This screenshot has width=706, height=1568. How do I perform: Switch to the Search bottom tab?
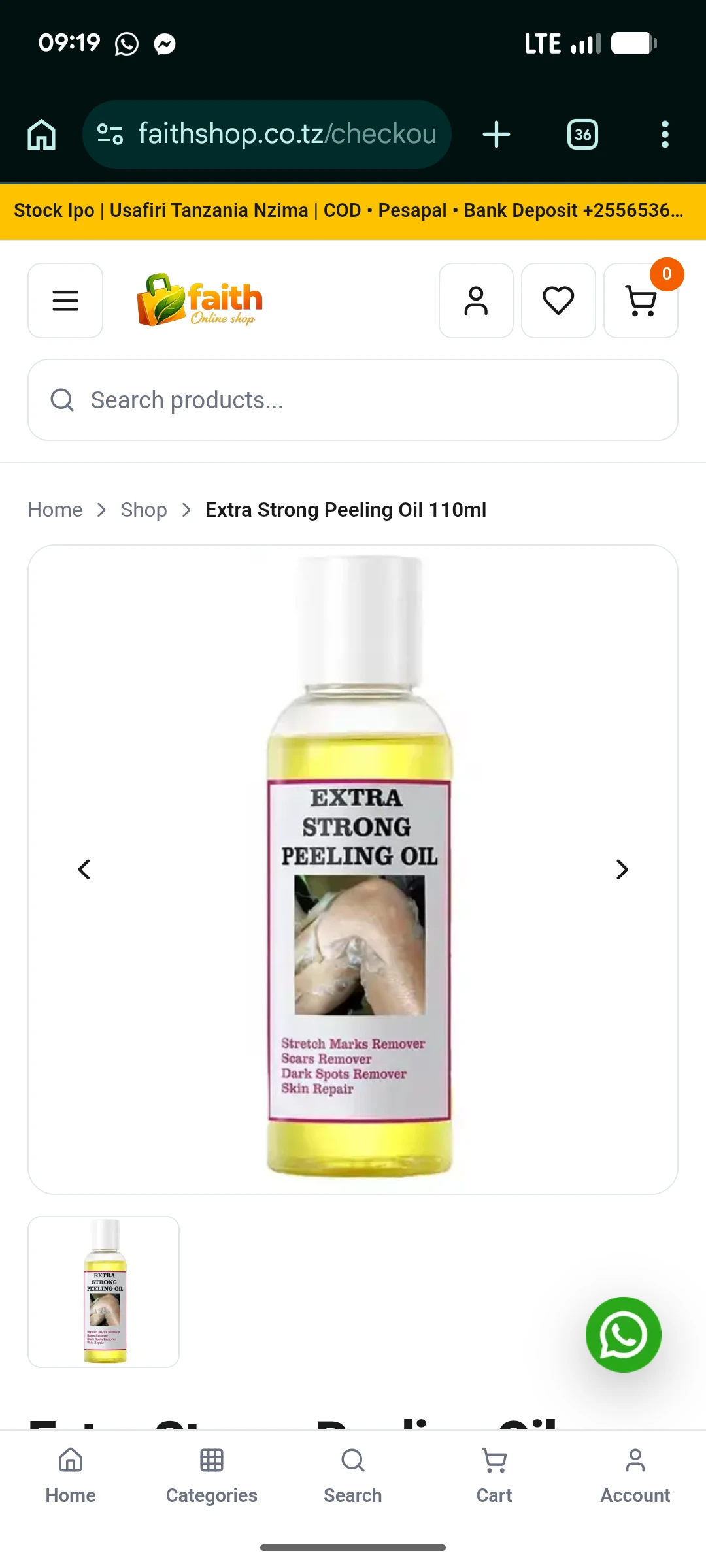click(353, 1477)
